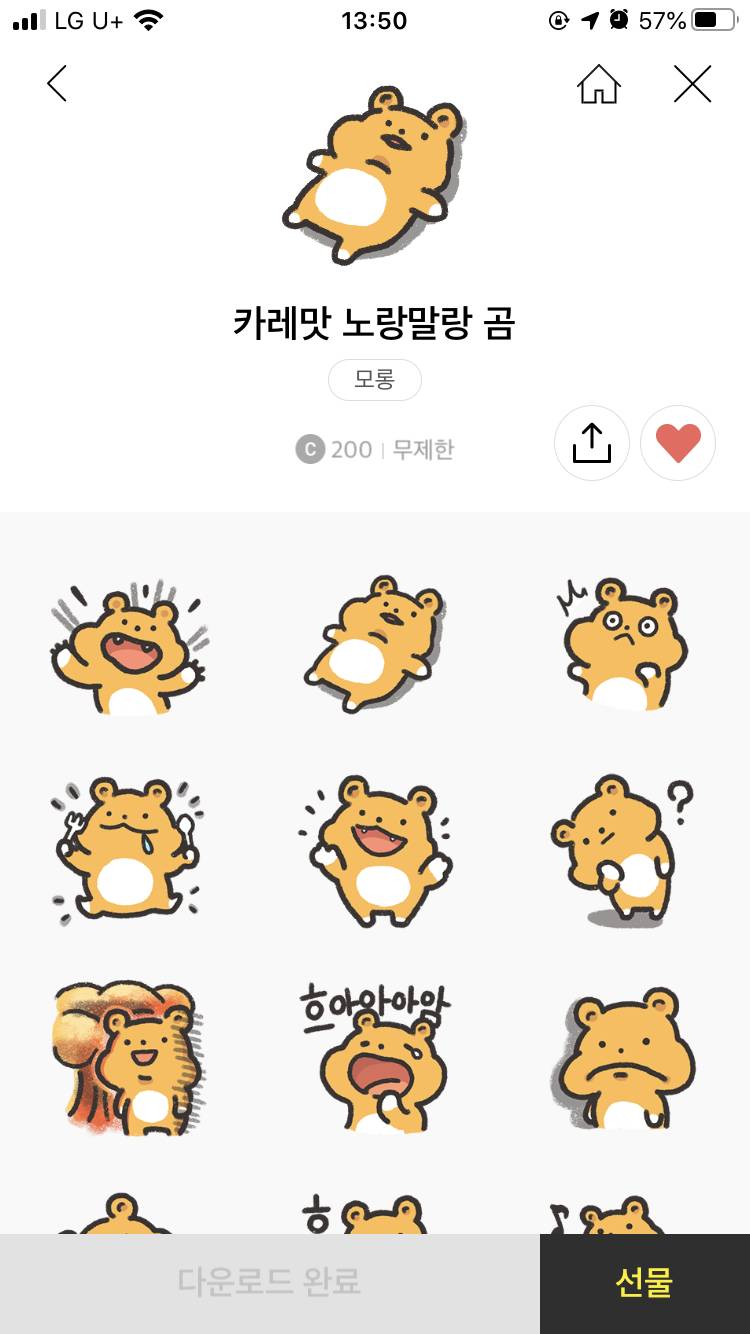The width and height of the screenshot is (750, 1334).
Task: Tap the startled bear sticker in top row
Action: coord(625,645)
